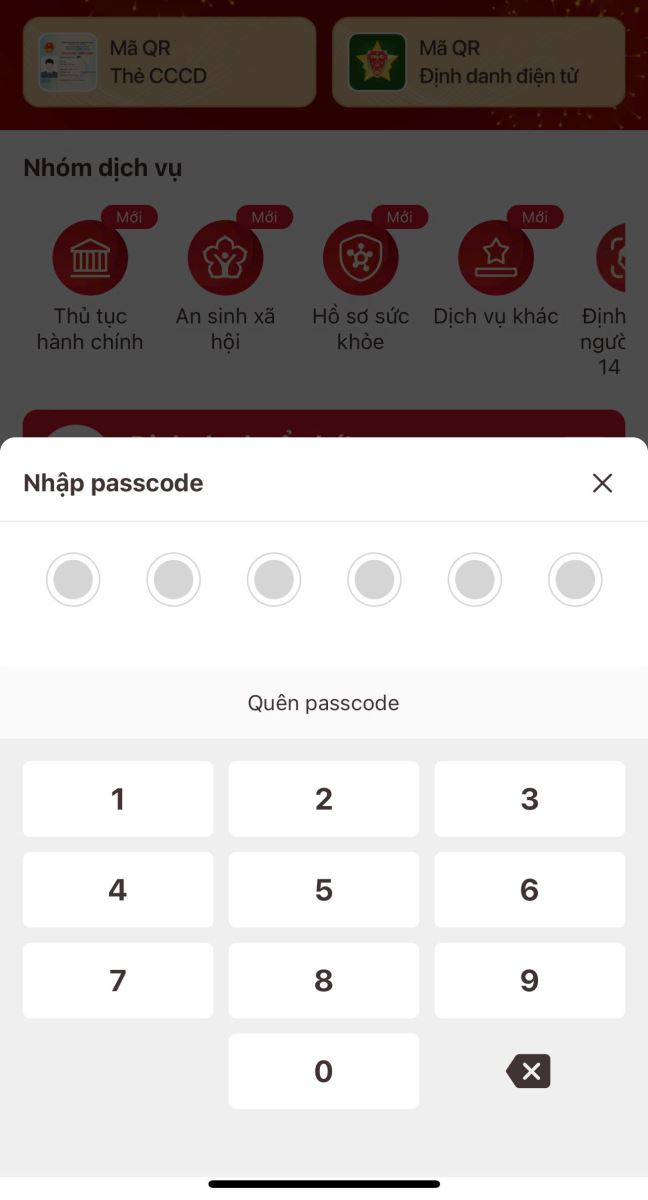Enter digit 3 on the passcode keypad
The height and width of the screenshot is (1200, 648).
pos(529,799)
